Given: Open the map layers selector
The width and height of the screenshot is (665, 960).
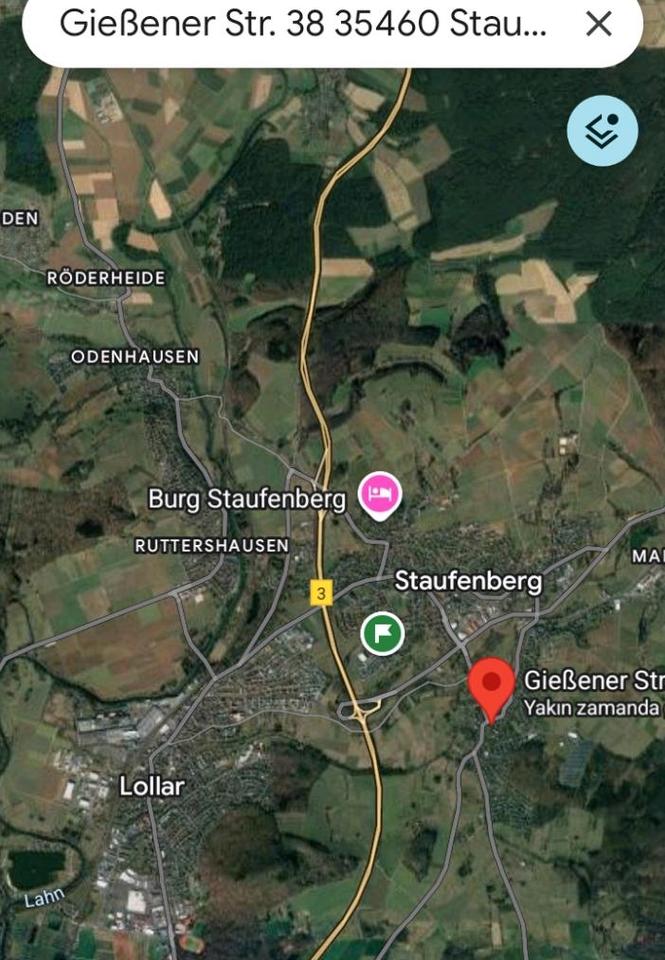Looking at the screenshot, I should click(602, 131).
